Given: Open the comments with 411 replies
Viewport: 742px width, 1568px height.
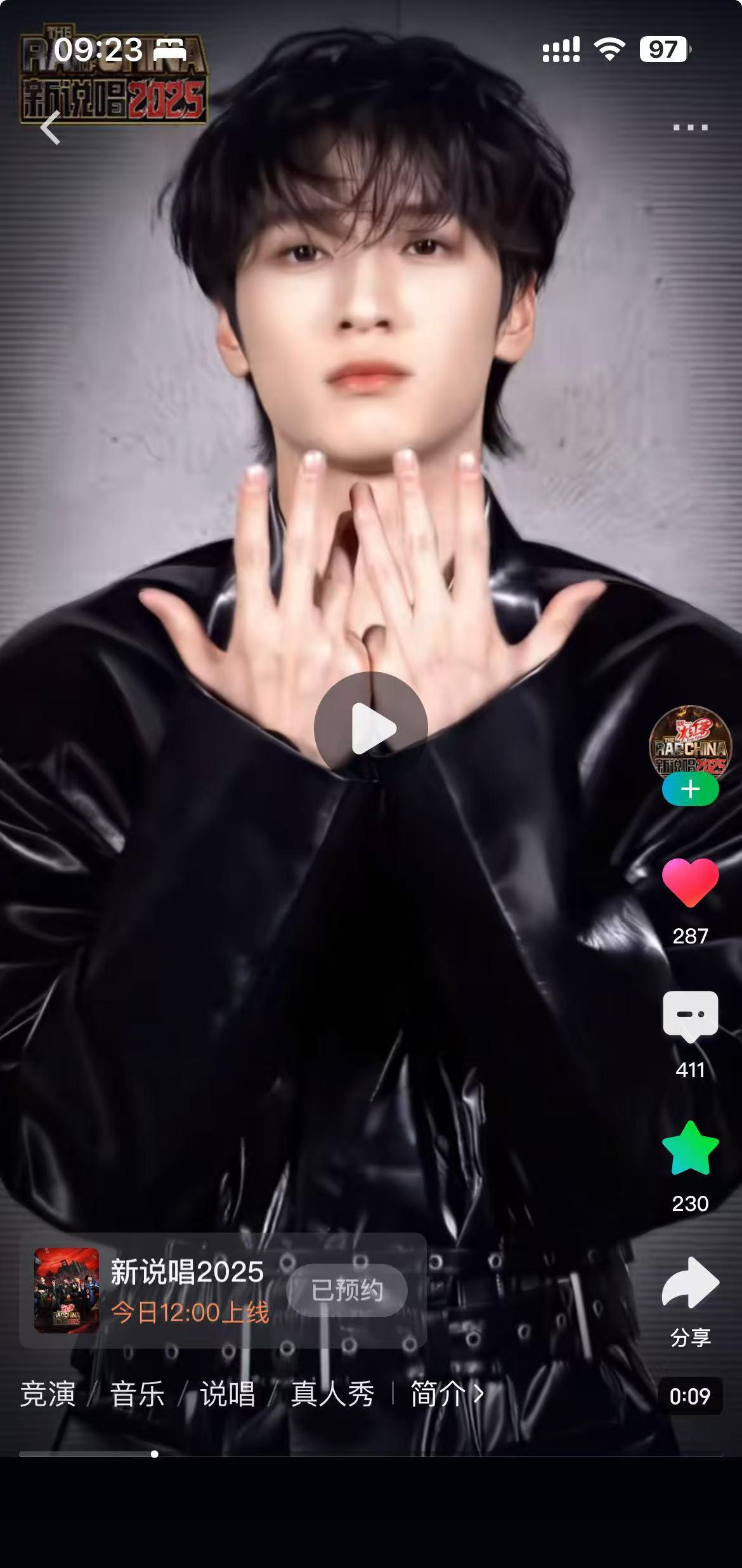Looking at the screenshot, I should click(x=690, y=1017).
